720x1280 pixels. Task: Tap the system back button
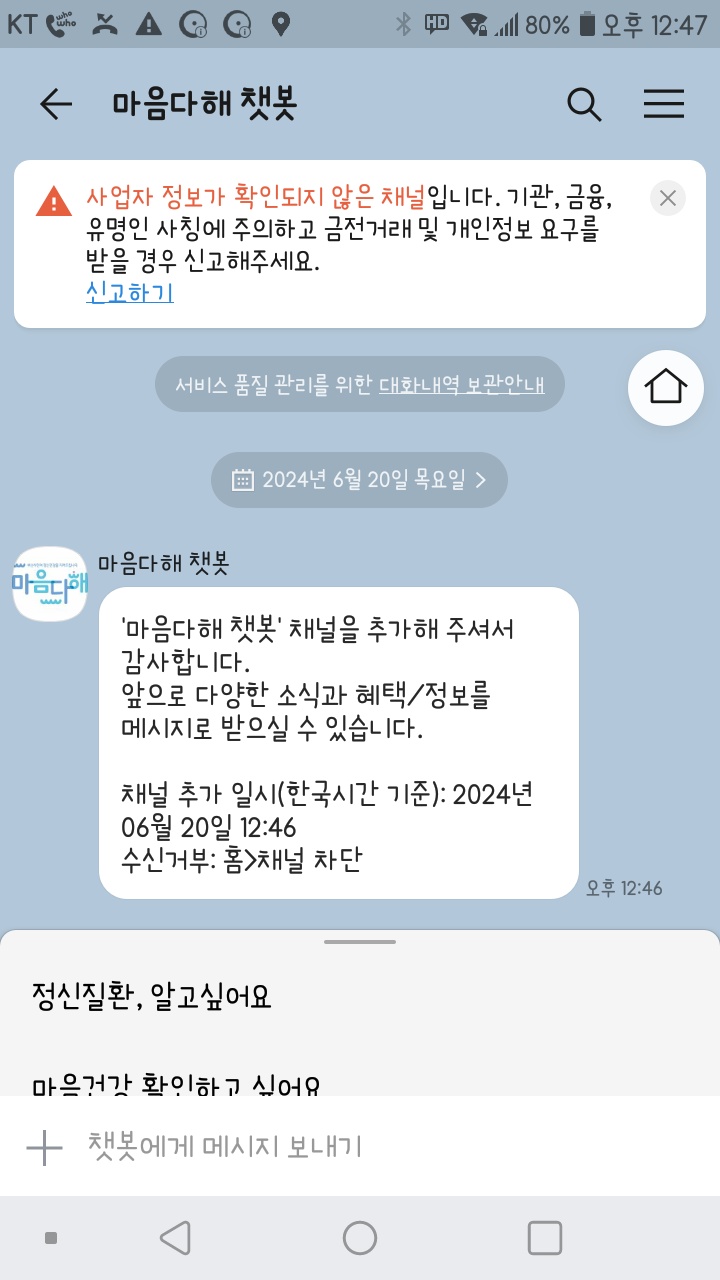(x=176, y=1238)
